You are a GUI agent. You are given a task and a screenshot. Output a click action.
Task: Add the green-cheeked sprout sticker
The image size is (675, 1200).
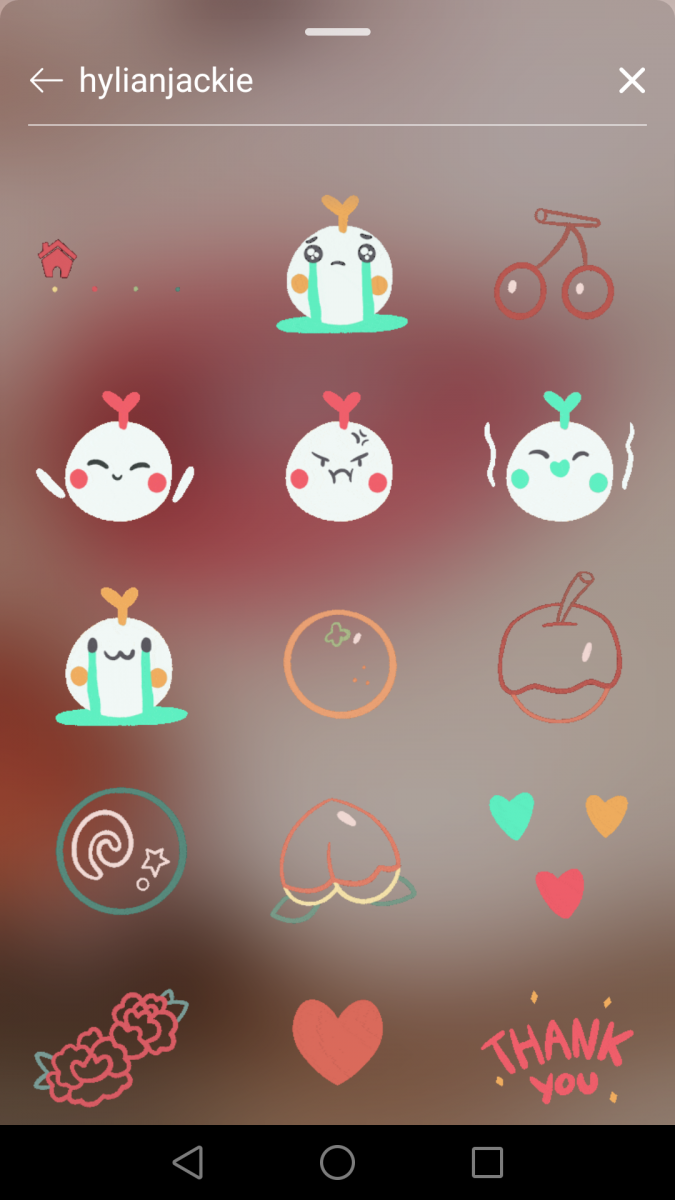click(x=559, y=459)
